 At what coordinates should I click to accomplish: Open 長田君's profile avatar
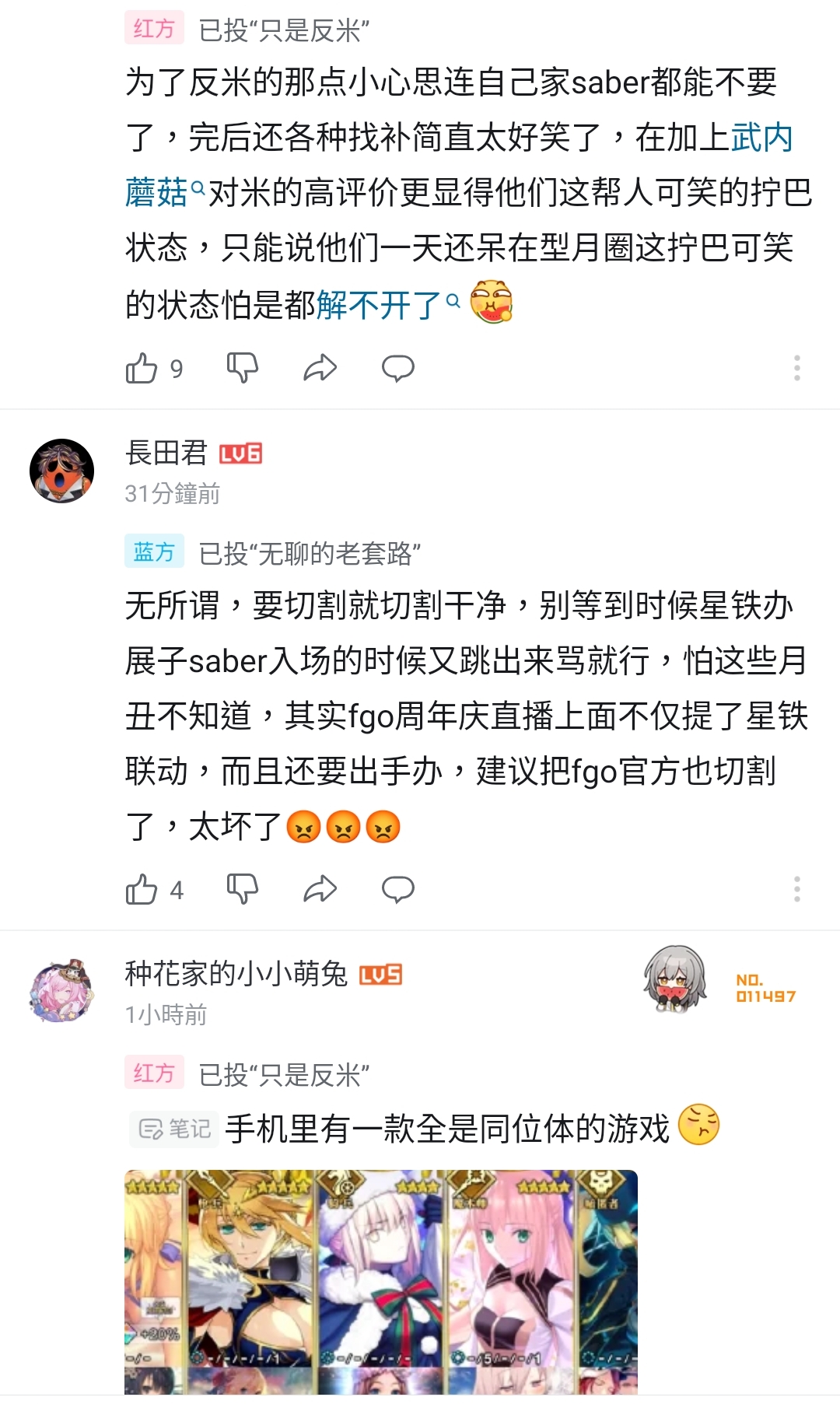pos(61,471)
